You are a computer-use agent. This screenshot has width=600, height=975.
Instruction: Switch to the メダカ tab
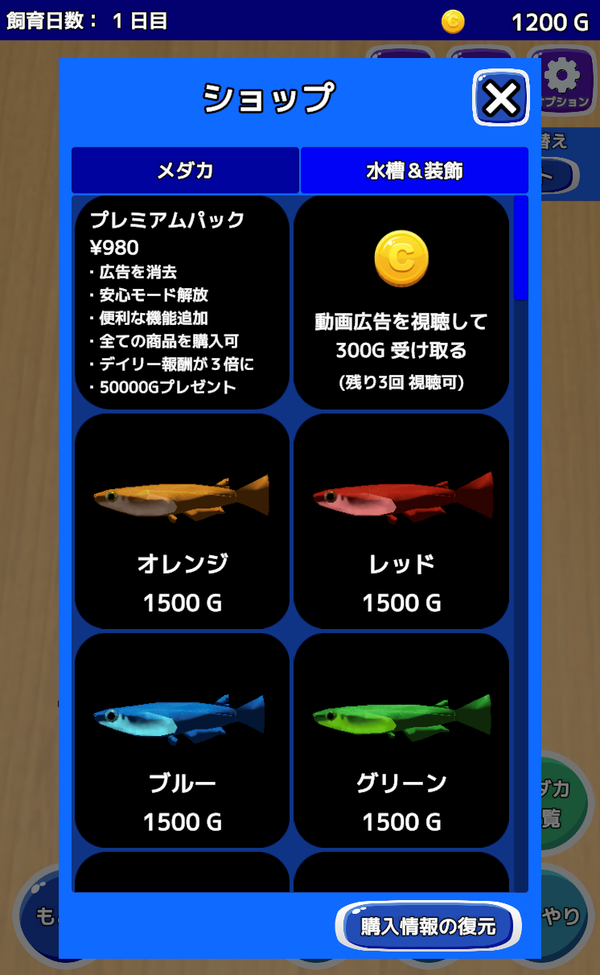[x=185, y=170]
